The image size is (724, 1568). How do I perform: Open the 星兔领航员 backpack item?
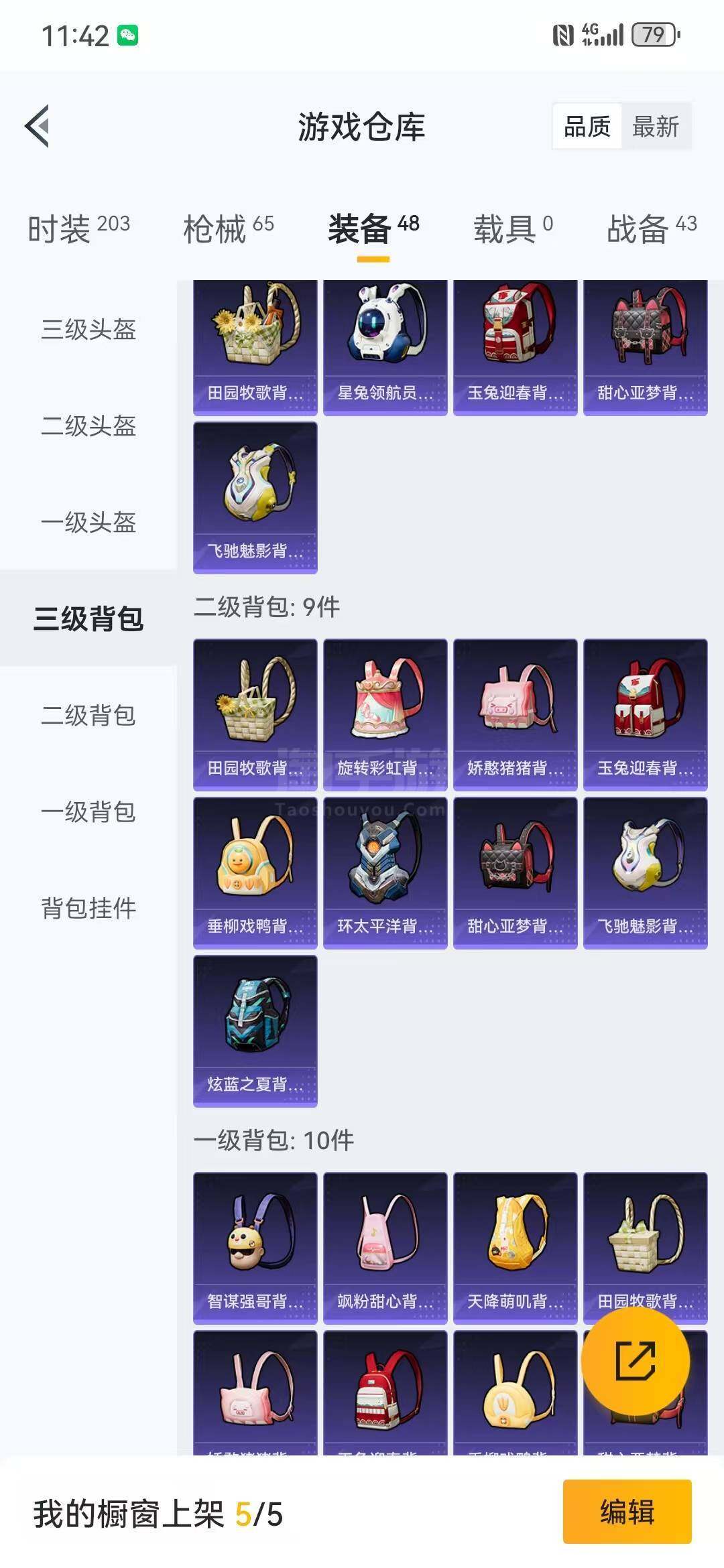point(385,346)
